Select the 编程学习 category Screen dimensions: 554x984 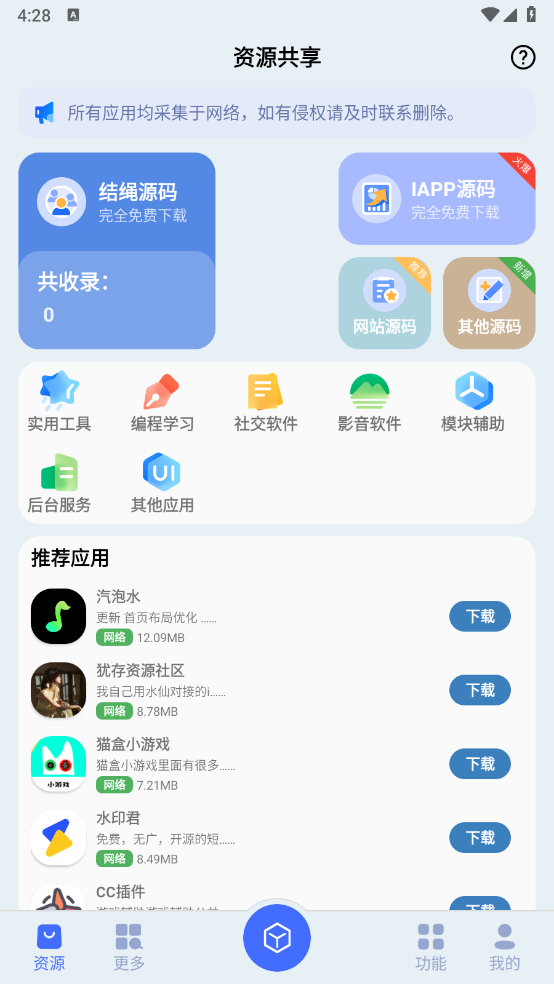[162, 402]
